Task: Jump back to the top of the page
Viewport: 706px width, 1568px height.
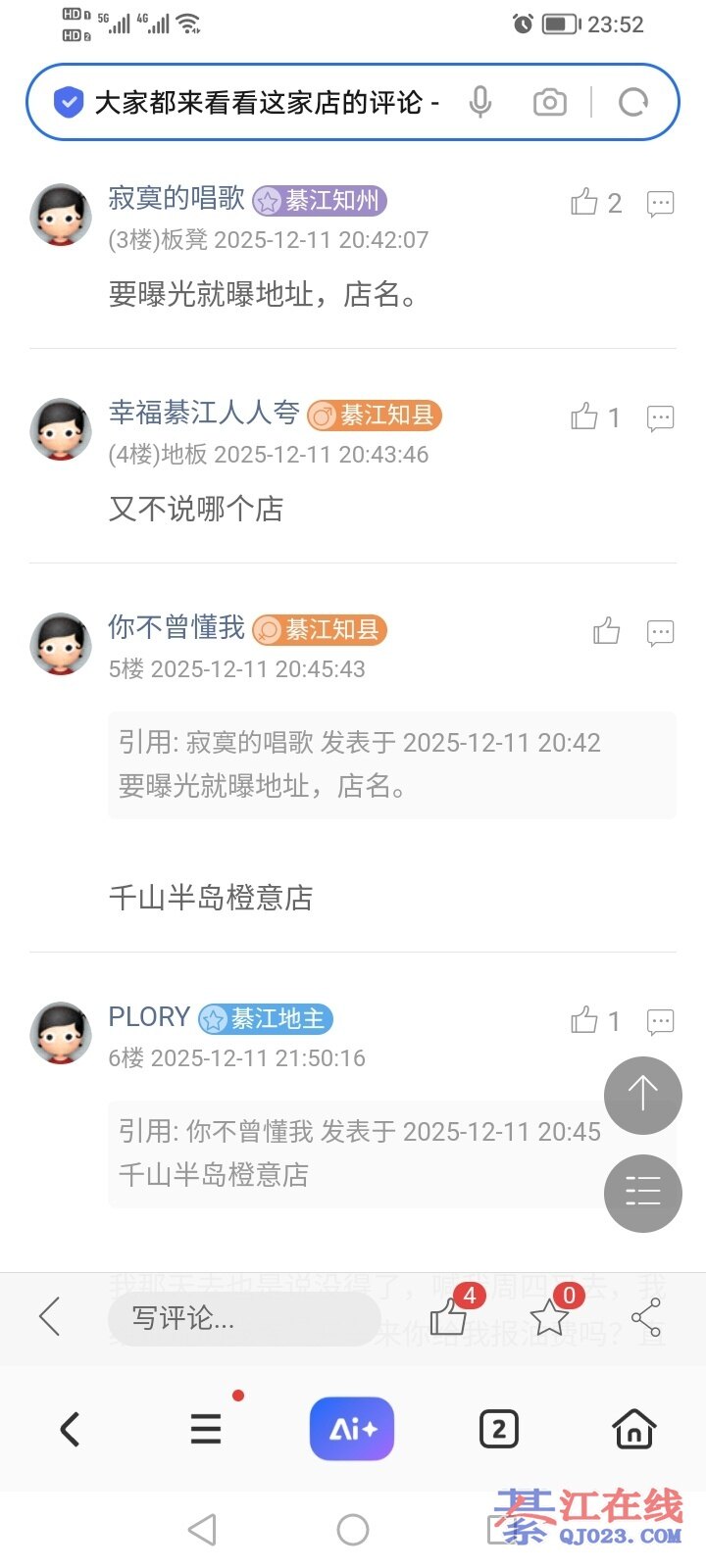Action: [642, 1095]
